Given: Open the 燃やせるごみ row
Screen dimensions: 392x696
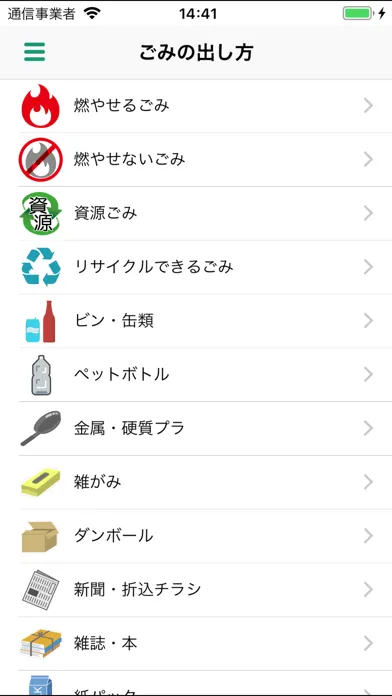Looking at the screenshot, I should pos(196,106).
